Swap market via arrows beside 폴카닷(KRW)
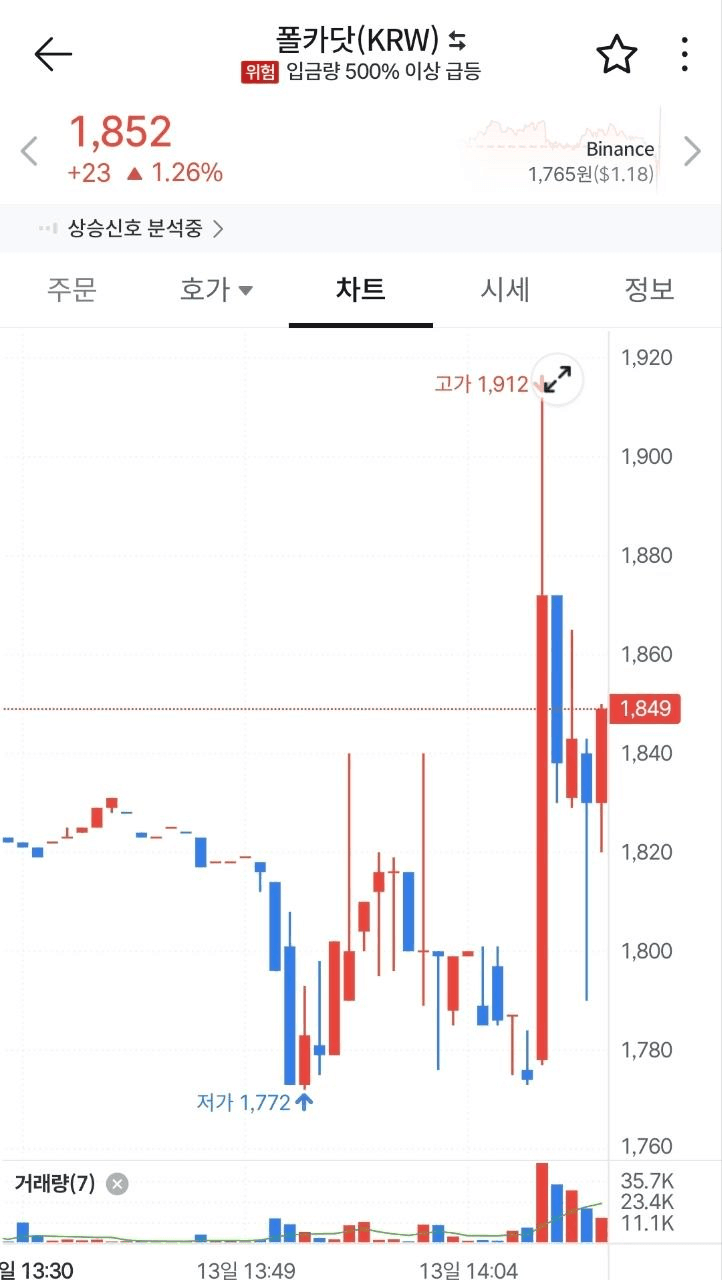The width and height of the screenshot is (722, 1280). tap(458, 40)
